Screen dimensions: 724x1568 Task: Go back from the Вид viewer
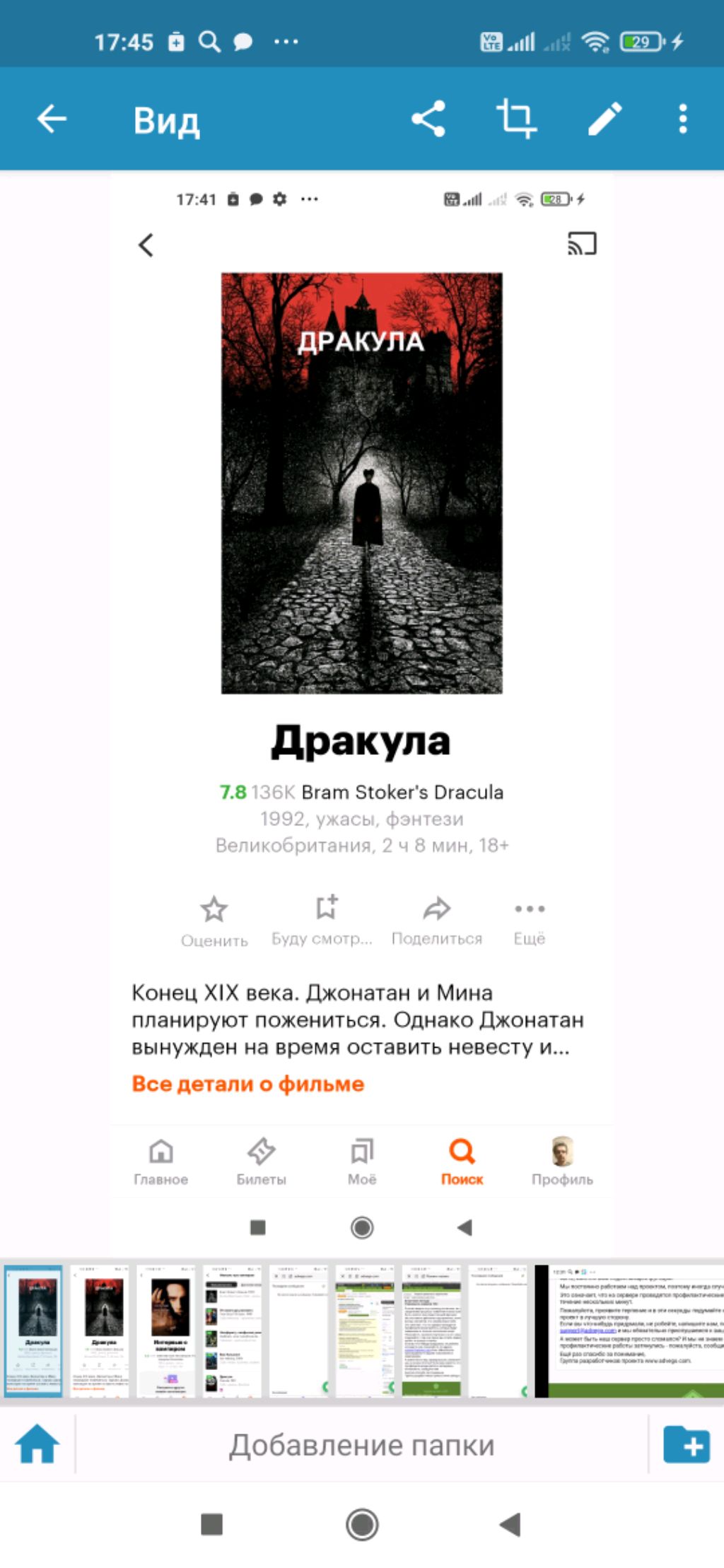click(52, 119)
